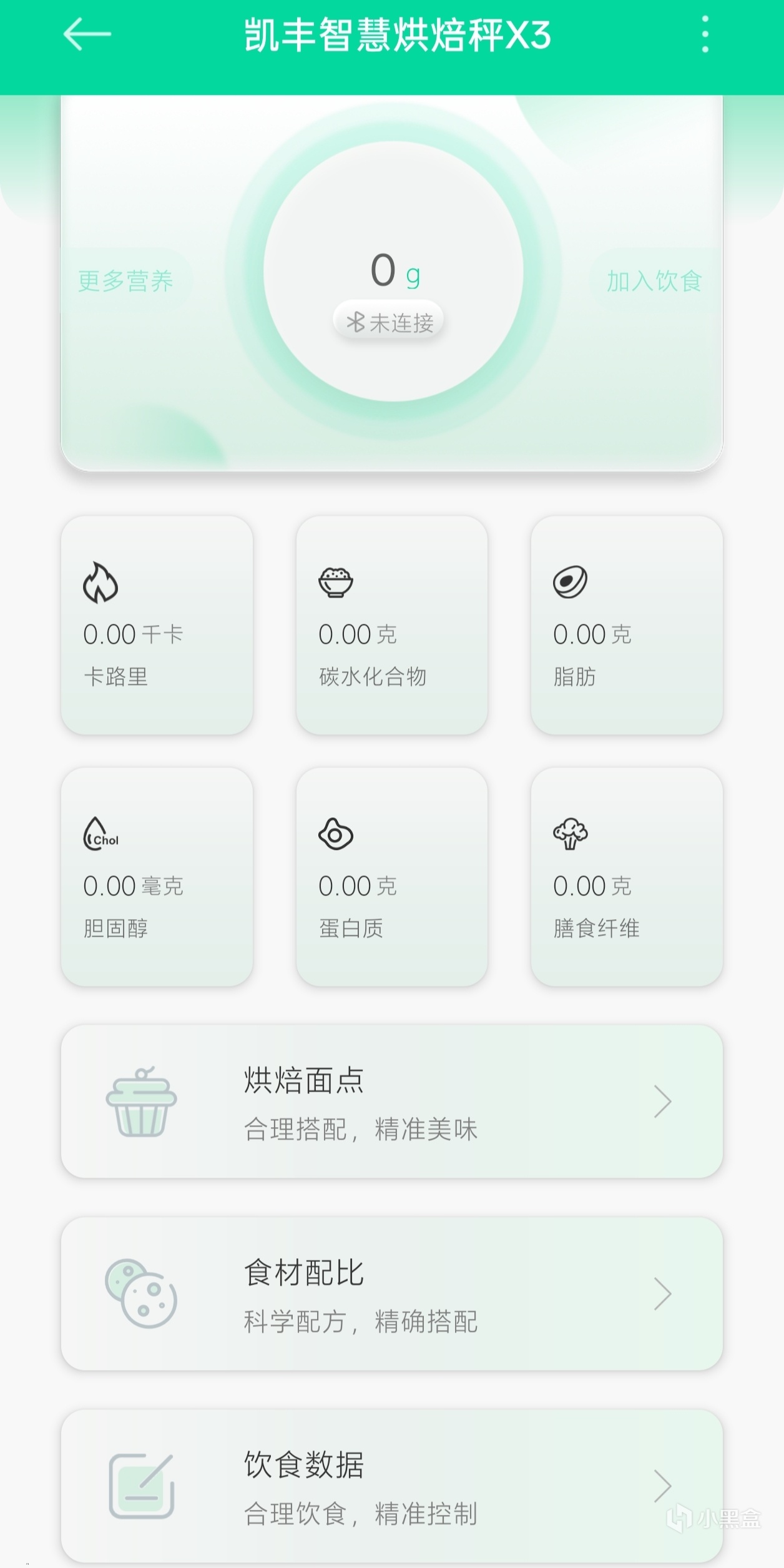Open the 饮食数据 card
The image size is (784, 1568).
pos(391,1486)
